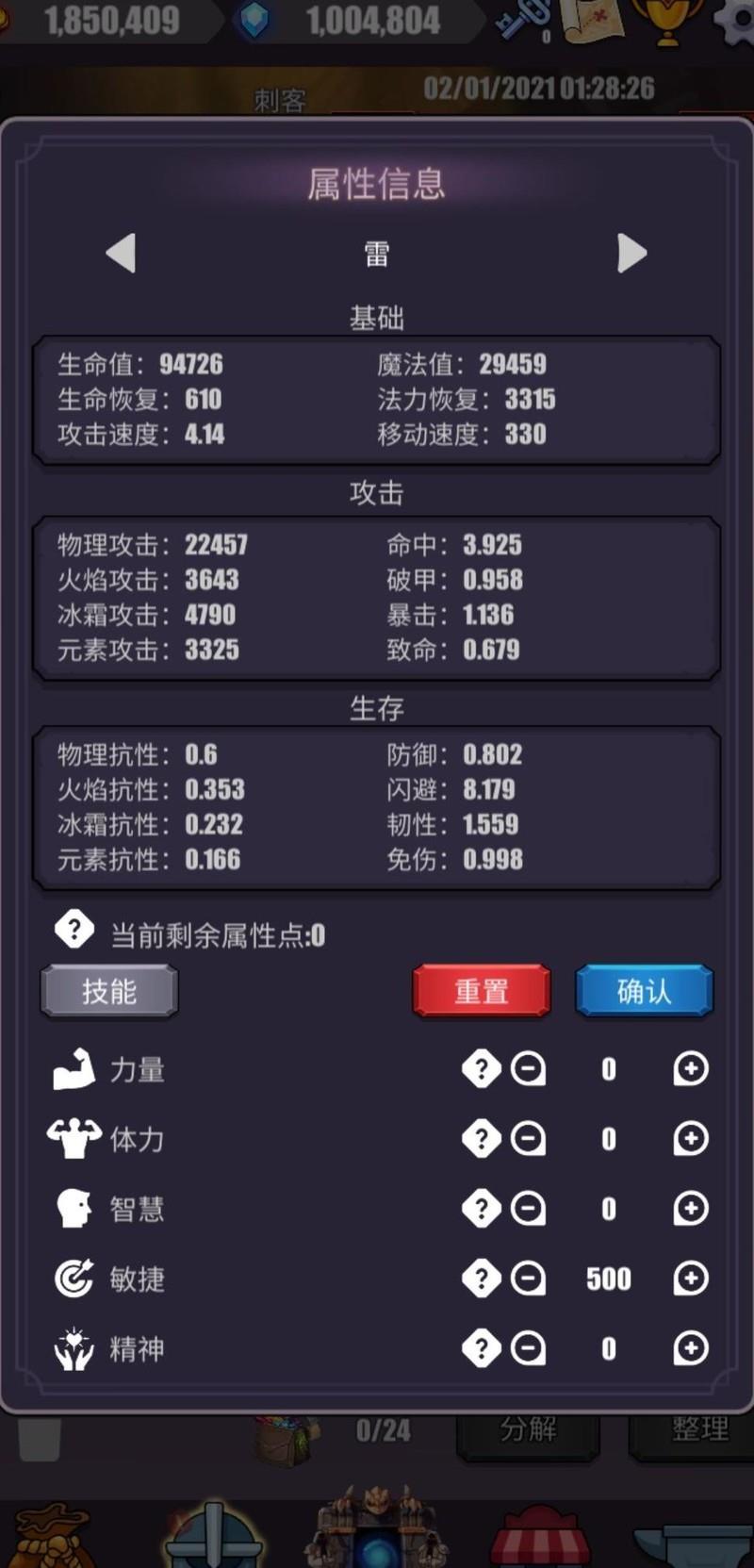The height and width of the screenshot is (1568, 754).
Task: Increase 智慧 with its plus button
Action: tap(691, 1209)
